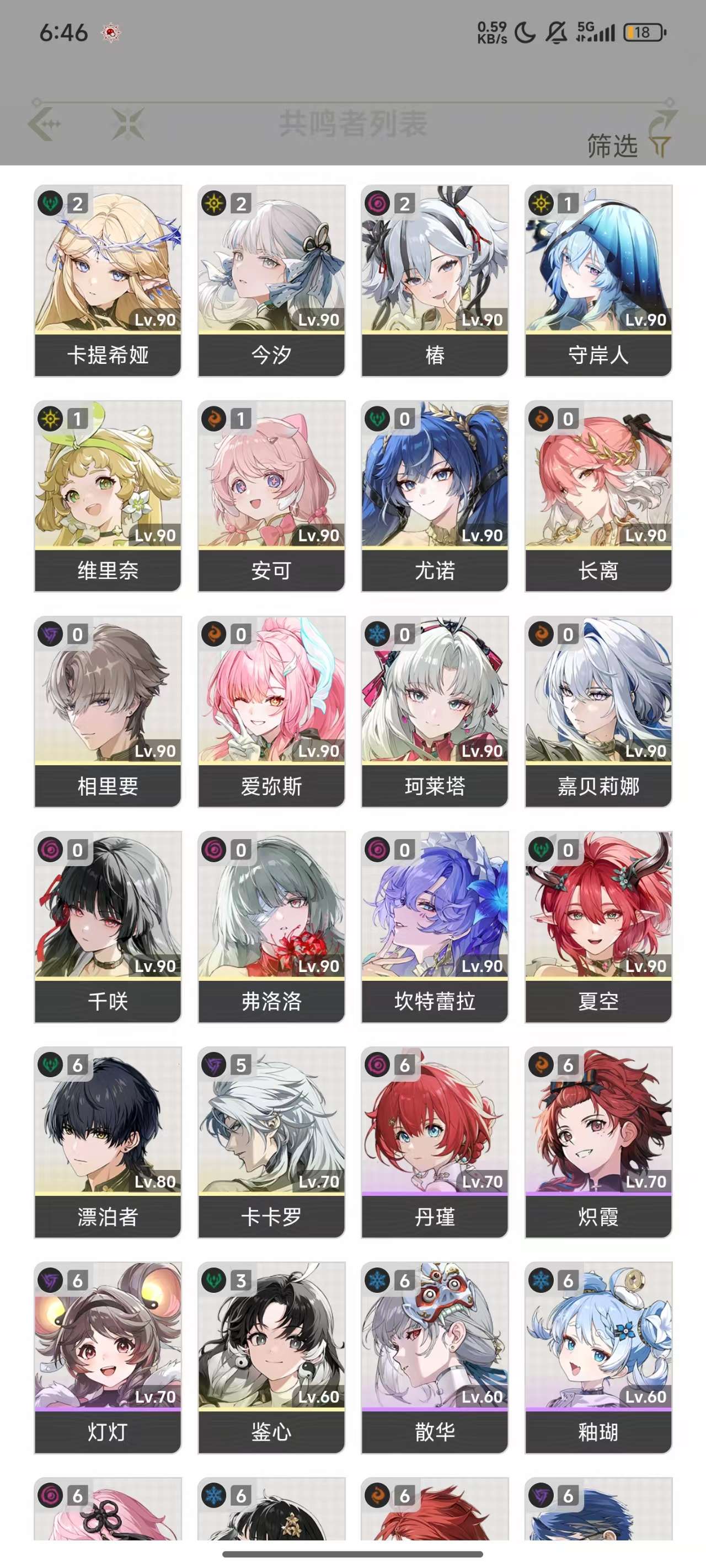Open 珂莱塔 character card
The image size is (706, 1568).
434,711
